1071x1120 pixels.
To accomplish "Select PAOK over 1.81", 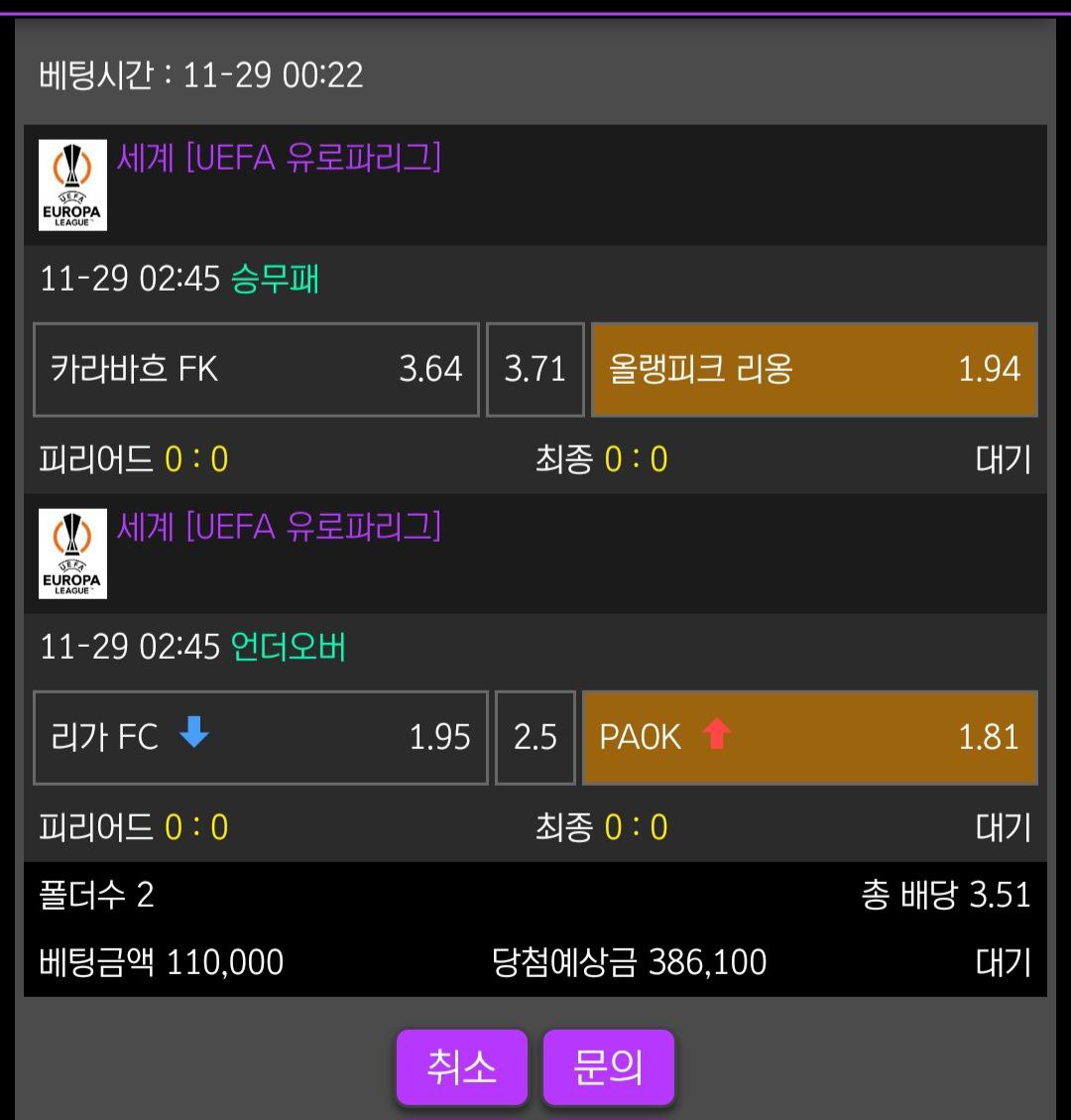I will tap(809, 737).
